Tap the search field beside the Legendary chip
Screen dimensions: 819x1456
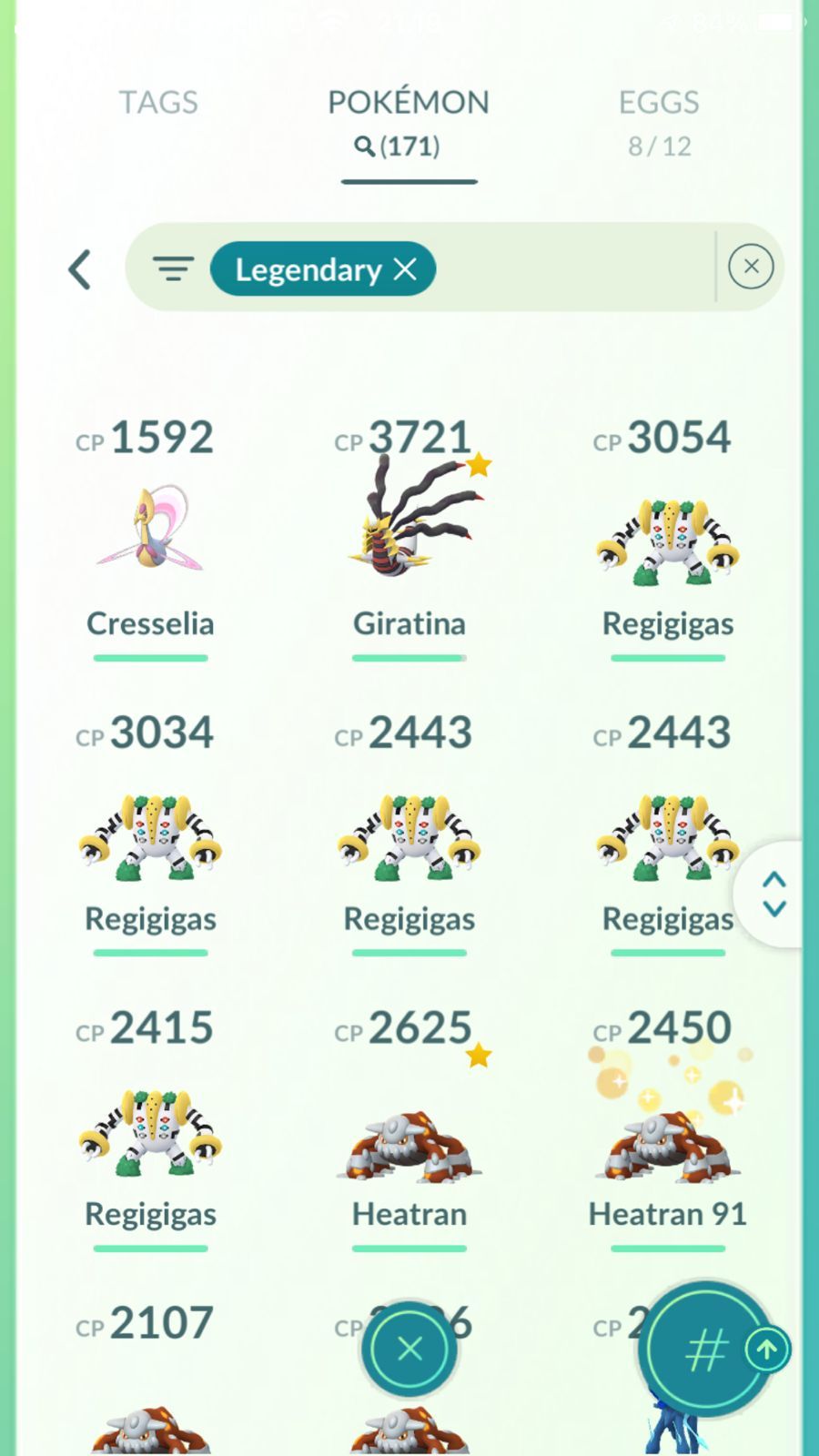pos(573,268)
